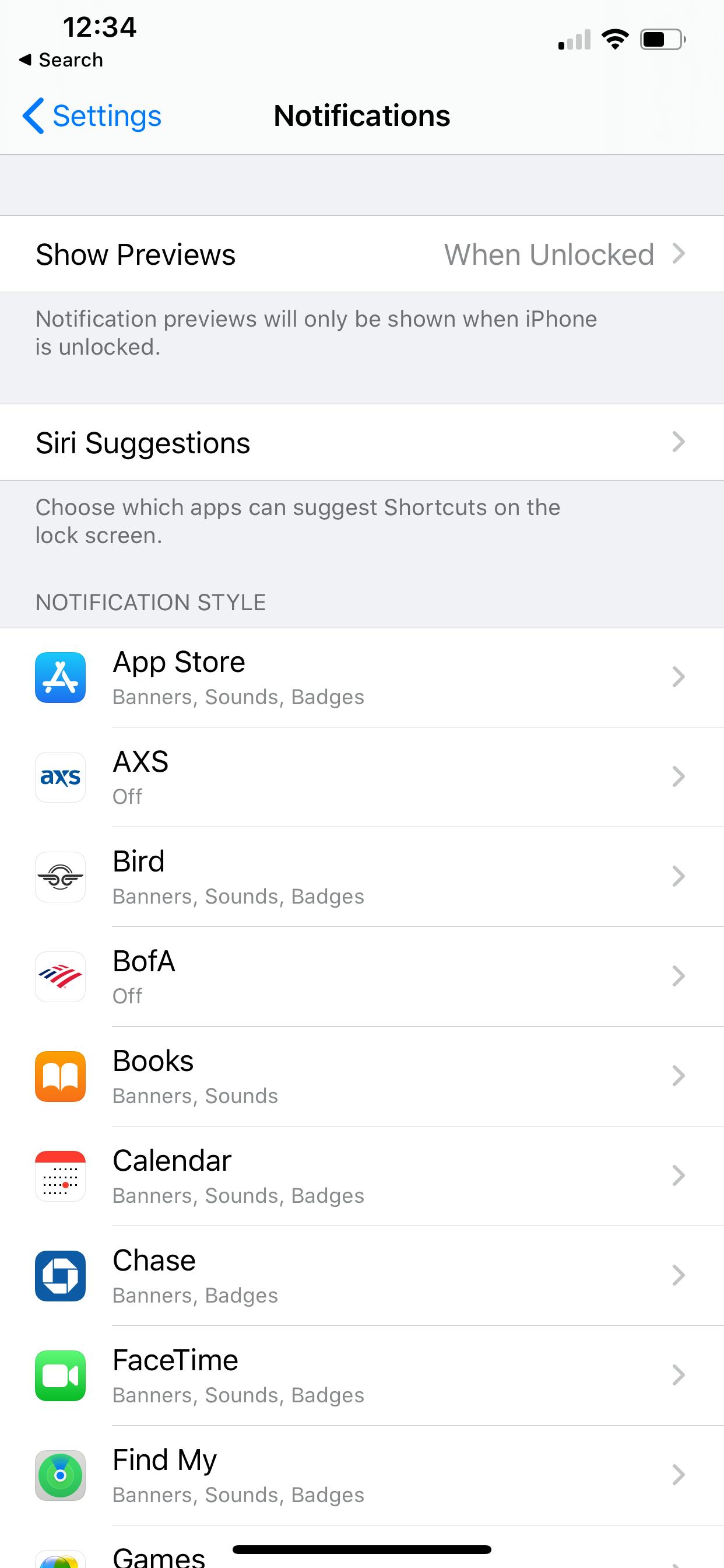Viewport: 724px width, 1568px height.
Task: Return to Settings via back button
Action: click(92, 116)
